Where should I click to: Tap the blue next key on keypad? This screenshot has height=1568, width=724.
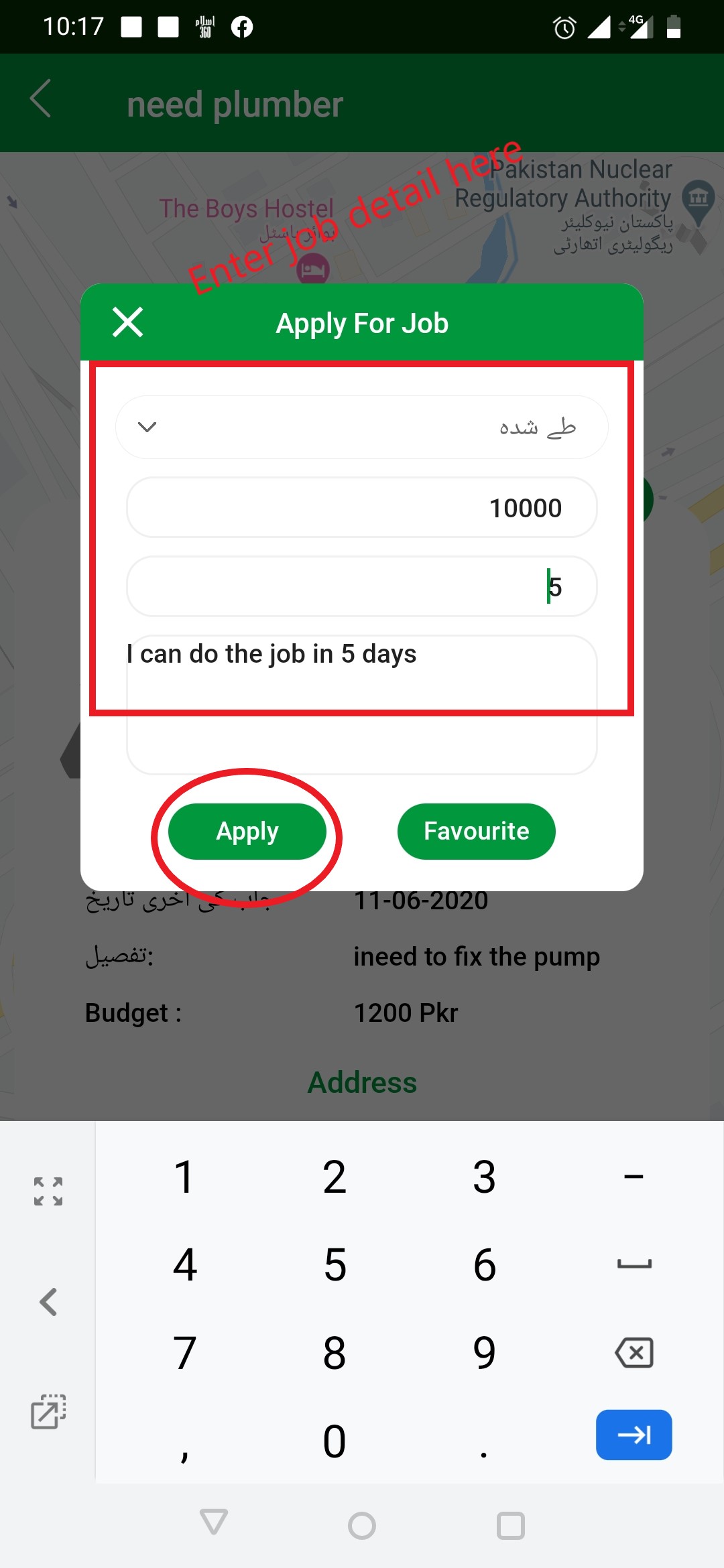(x=633, y=1435)
